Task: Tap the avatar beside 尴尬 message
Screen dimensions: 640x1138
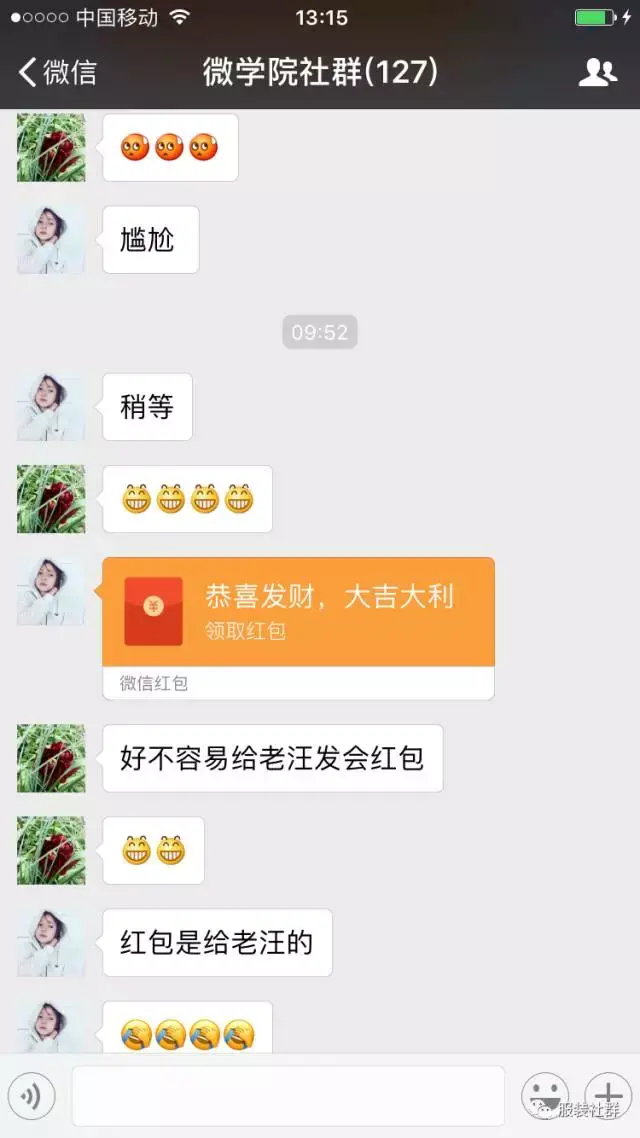Action: tap(51, 240)
